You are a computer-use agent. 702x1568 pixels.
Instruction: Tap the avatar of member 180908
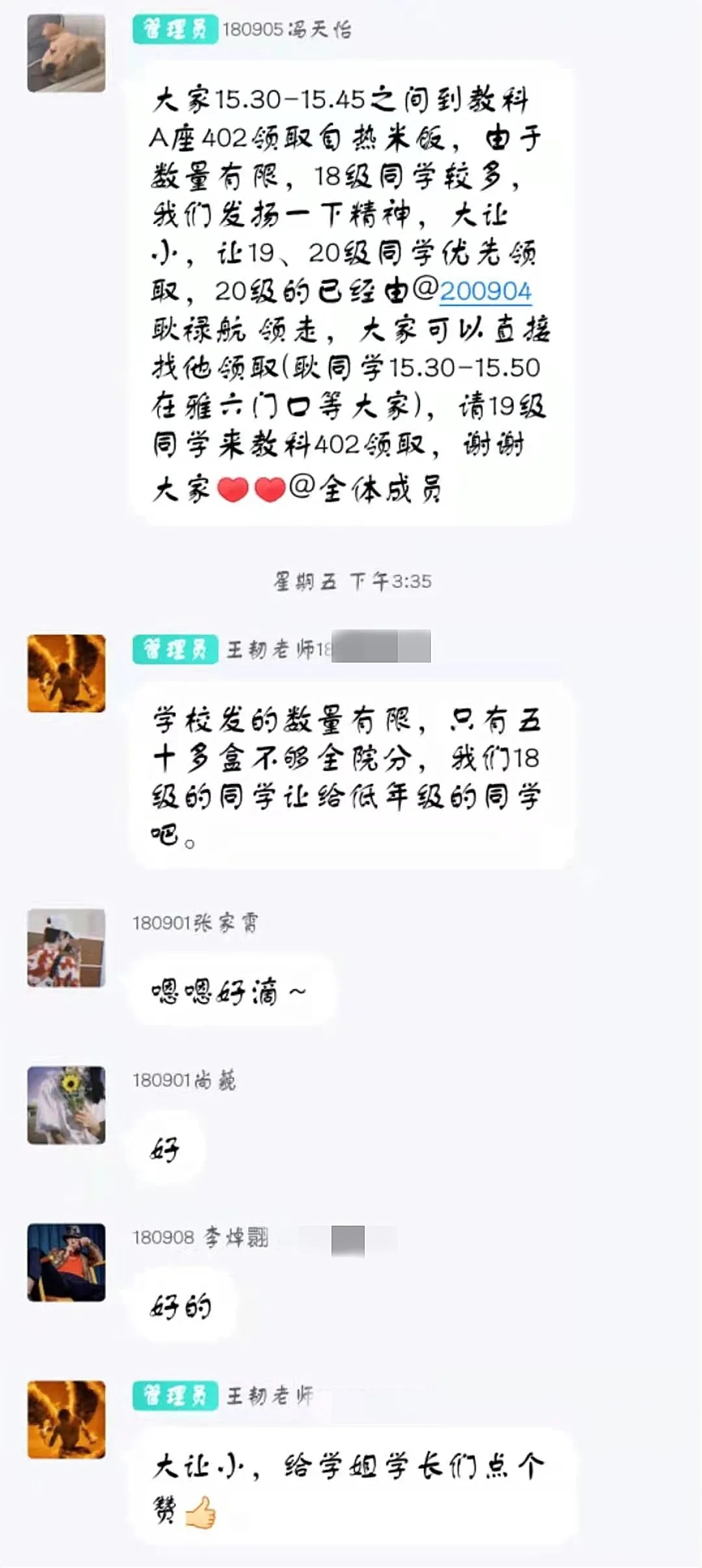click(66, 1262)
